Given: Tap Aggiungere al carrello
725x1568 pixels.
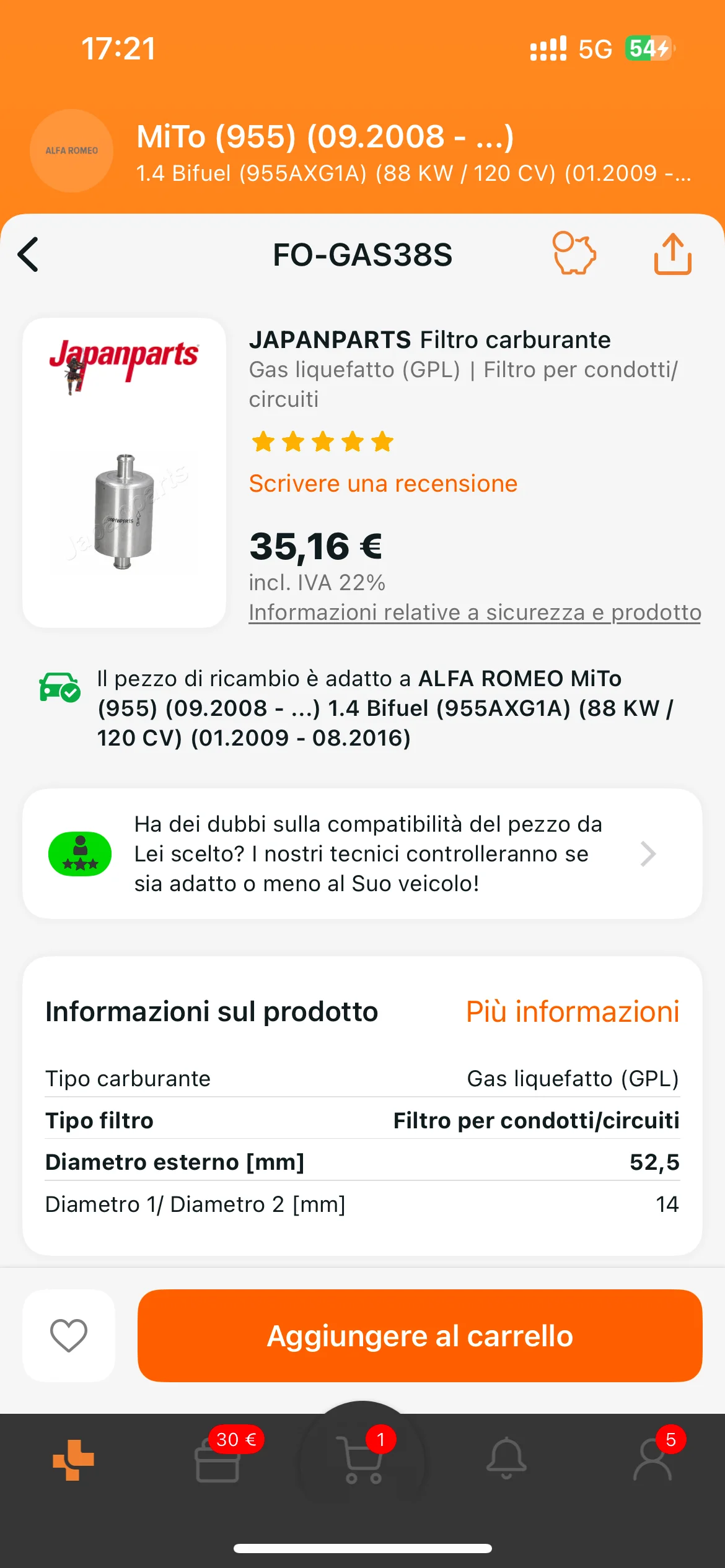Looking at the screenshot, I should point(420,1336).
